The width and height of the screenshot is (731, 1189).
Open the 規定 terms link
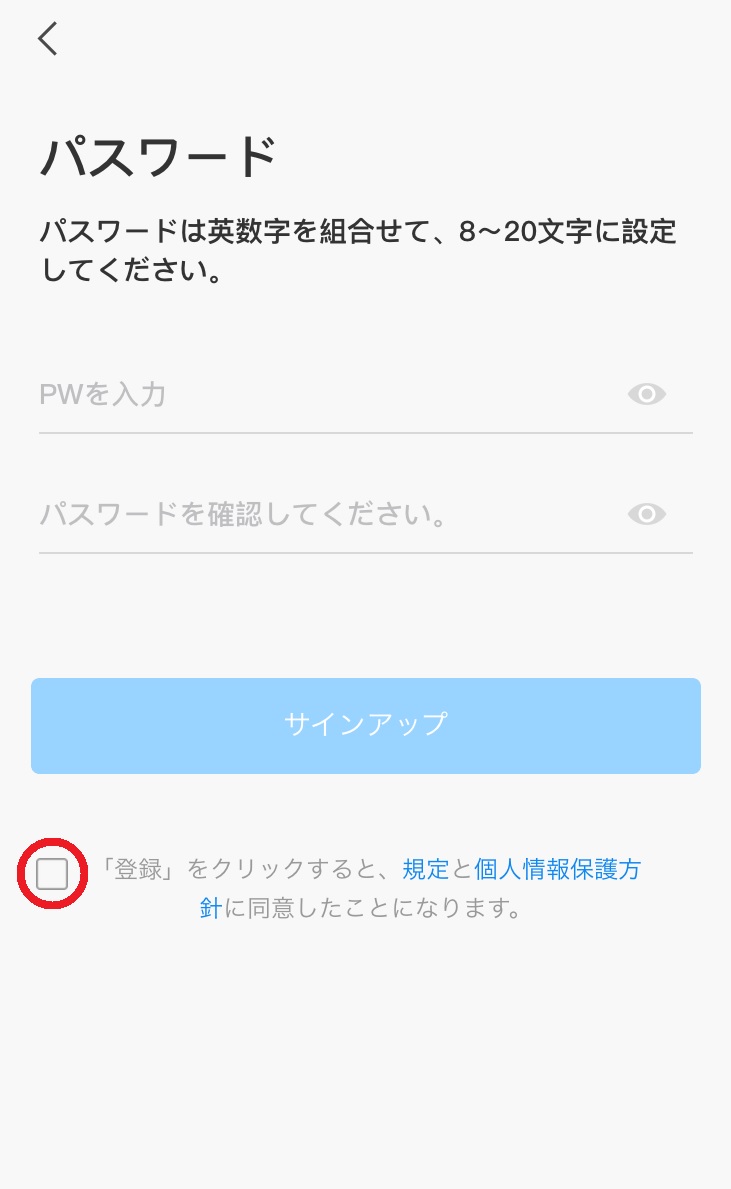[426, 869]
